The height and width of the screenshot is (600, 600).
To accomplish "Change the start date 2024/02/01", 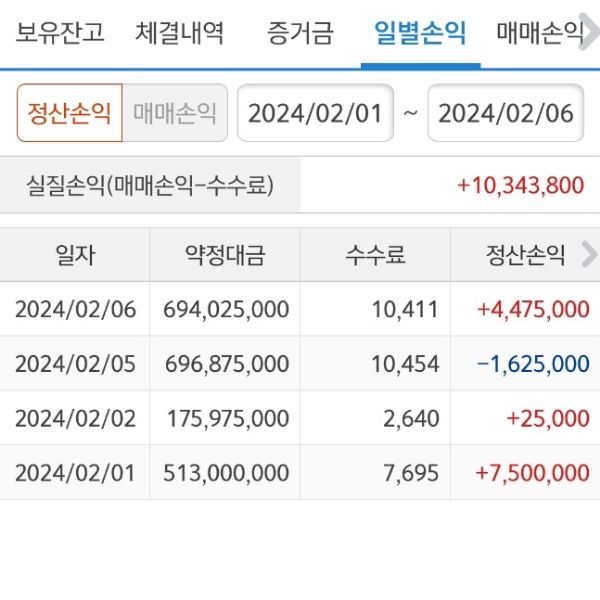I will (315, 112).
